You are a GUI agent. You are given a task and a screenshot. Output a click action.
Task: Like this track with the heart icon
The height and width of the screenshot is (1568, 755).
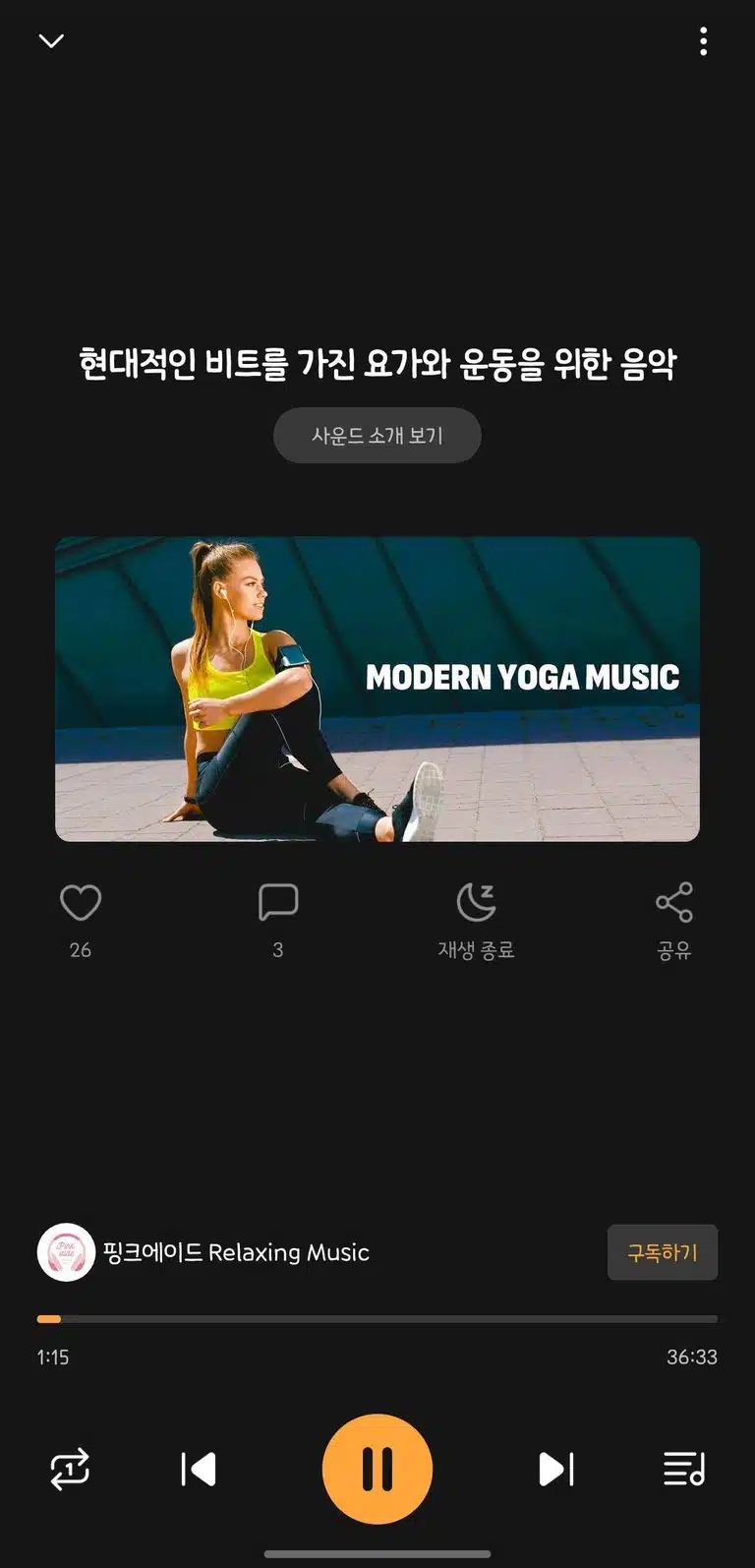tap(81, 902)
